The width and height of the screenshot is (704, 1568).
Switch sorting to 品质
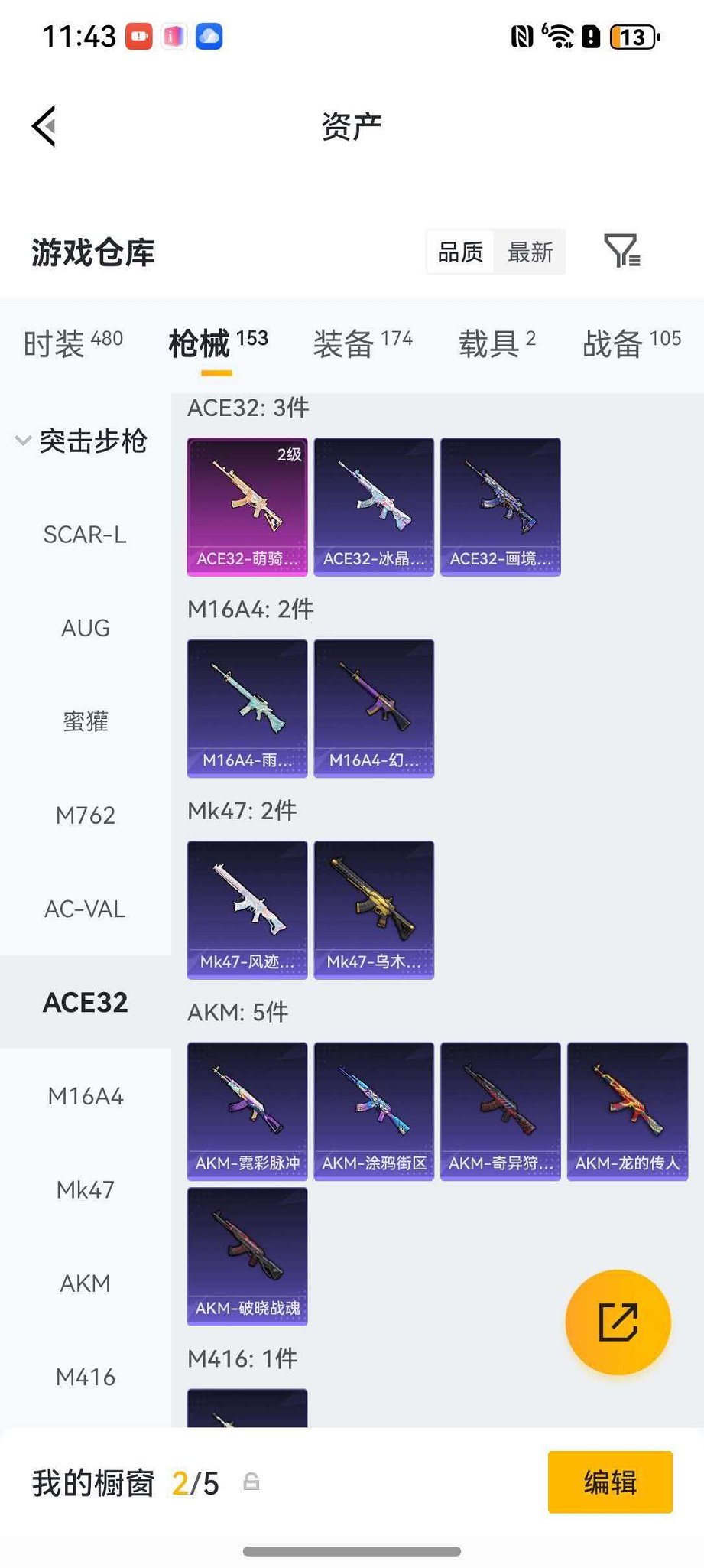tap(459, 252)
